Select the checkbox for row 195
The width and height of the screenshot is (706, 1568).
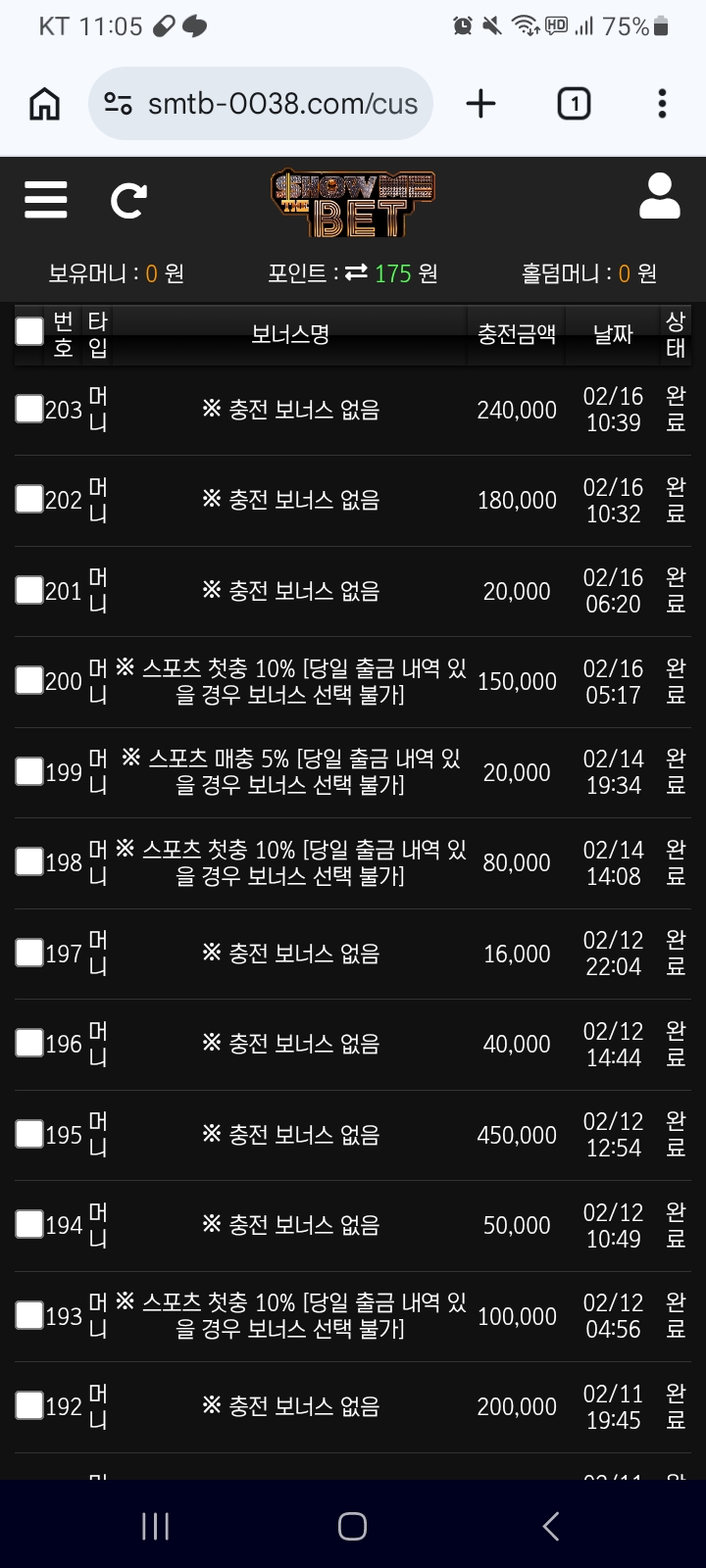coord(29,1134)
